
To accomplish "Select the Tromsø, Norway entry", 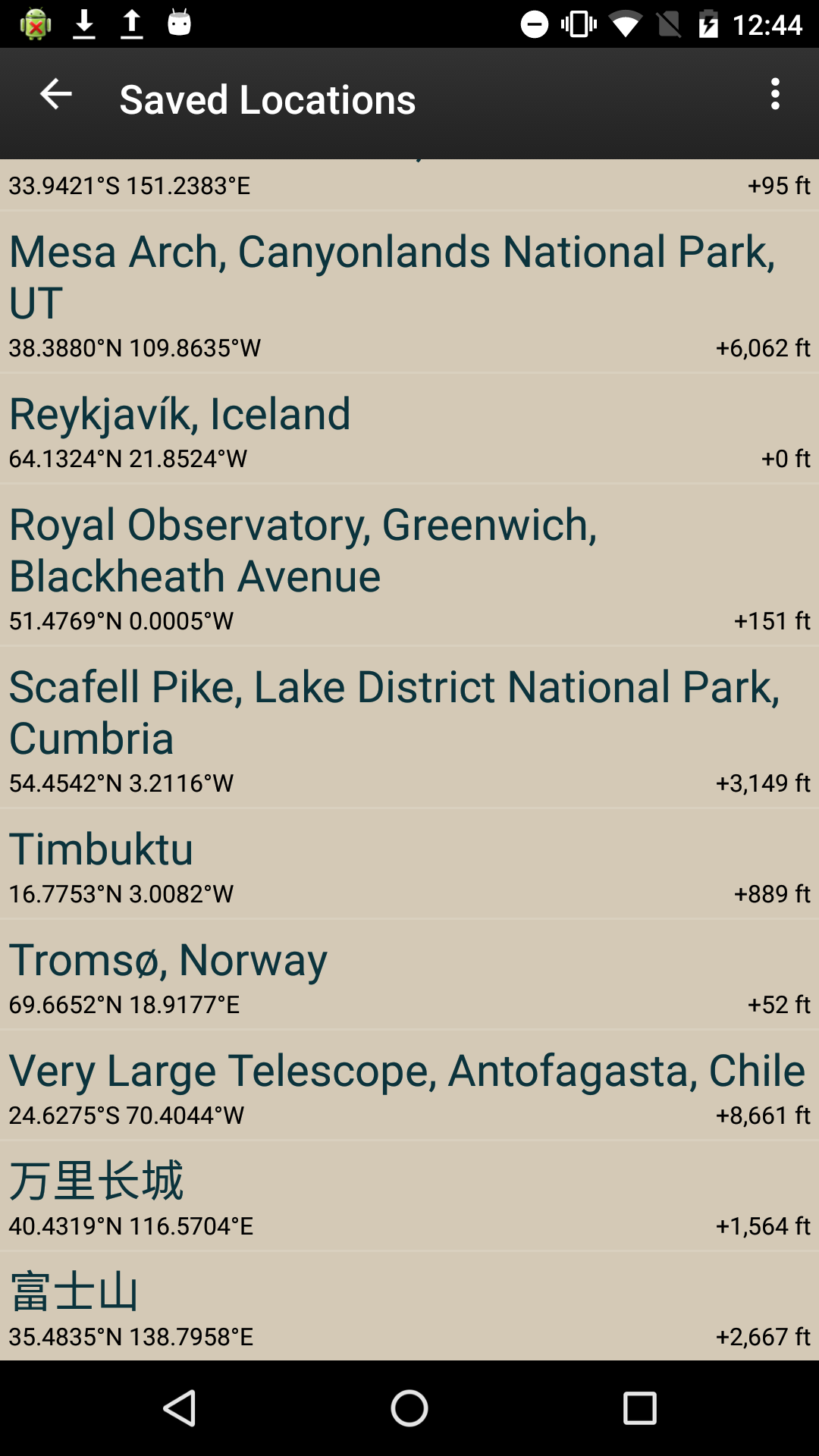I will click(409, 974).
